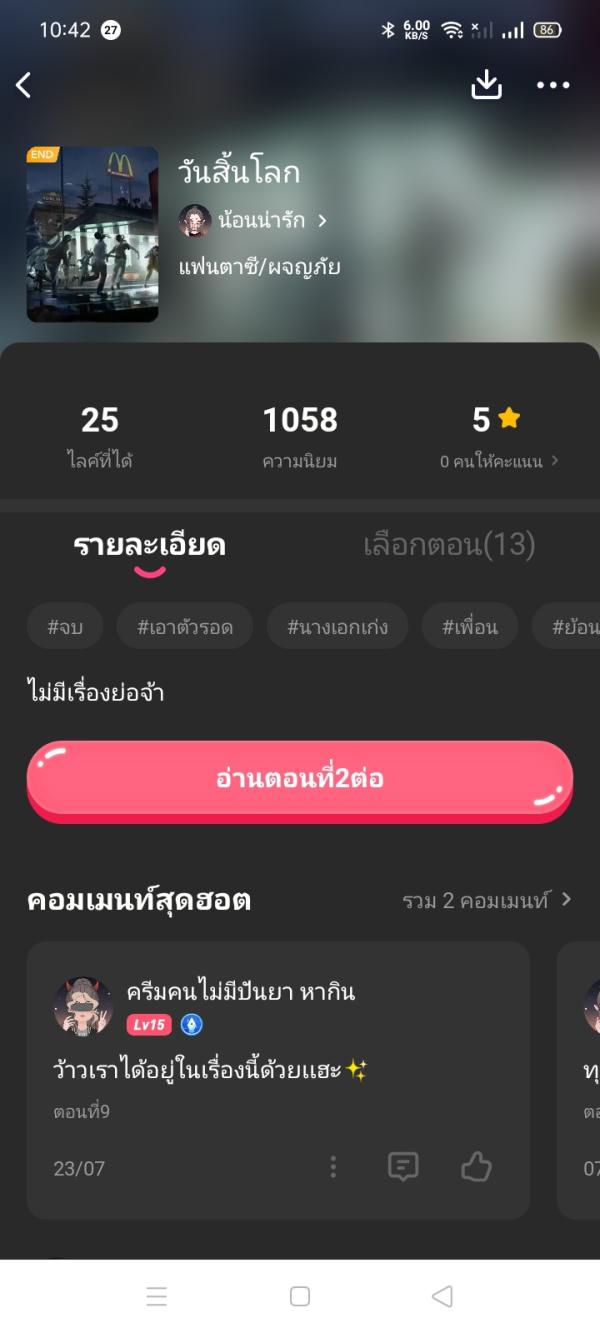Browse the #นางเอกเก่ง tag
This screenshot has width=600, height=1333.
(x=337, y=627)
